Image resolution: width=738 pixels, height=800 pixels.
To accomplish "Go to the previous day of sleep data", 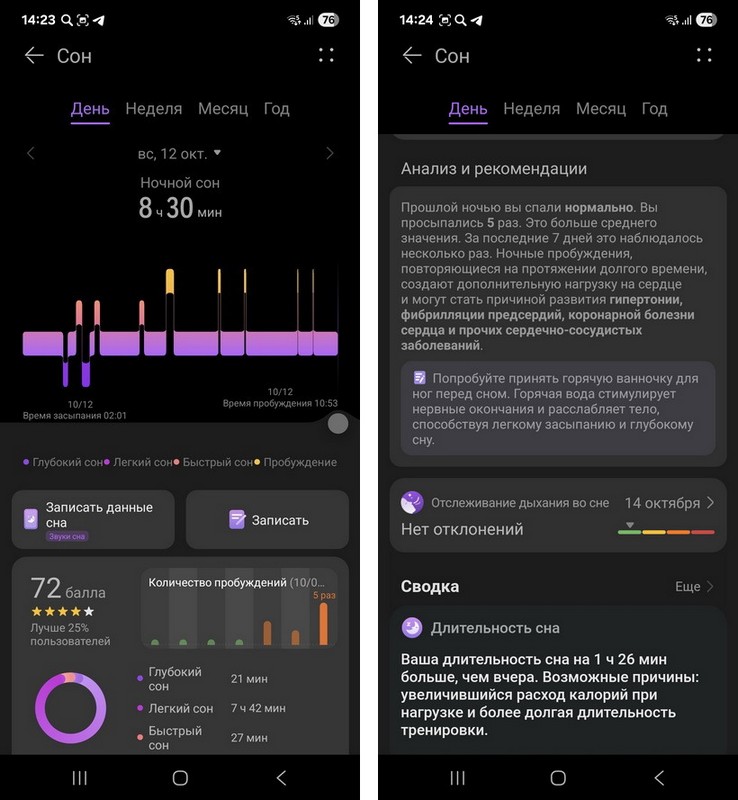I will (31, 153).
